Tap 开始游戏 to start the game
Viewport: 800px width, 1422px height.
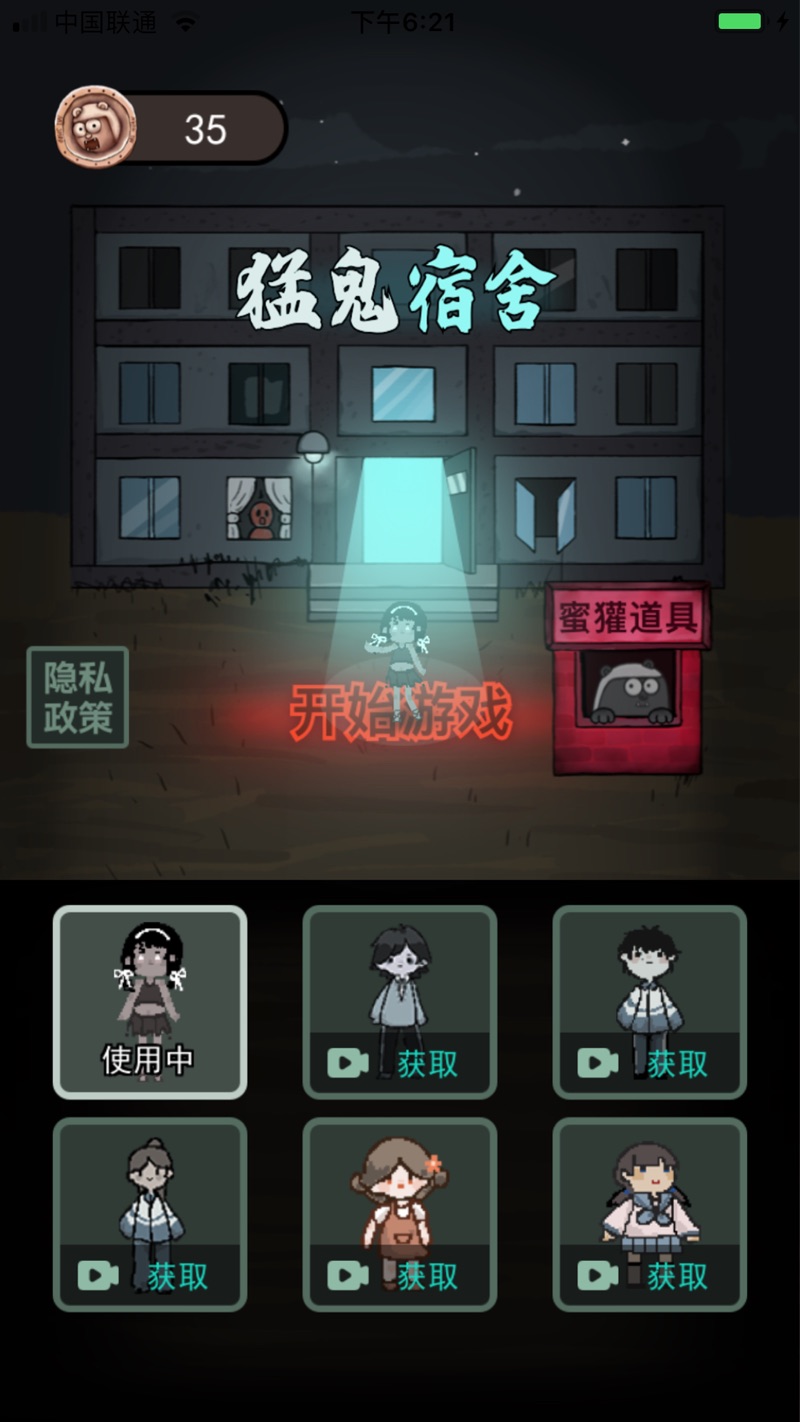(x=400, y=712)
